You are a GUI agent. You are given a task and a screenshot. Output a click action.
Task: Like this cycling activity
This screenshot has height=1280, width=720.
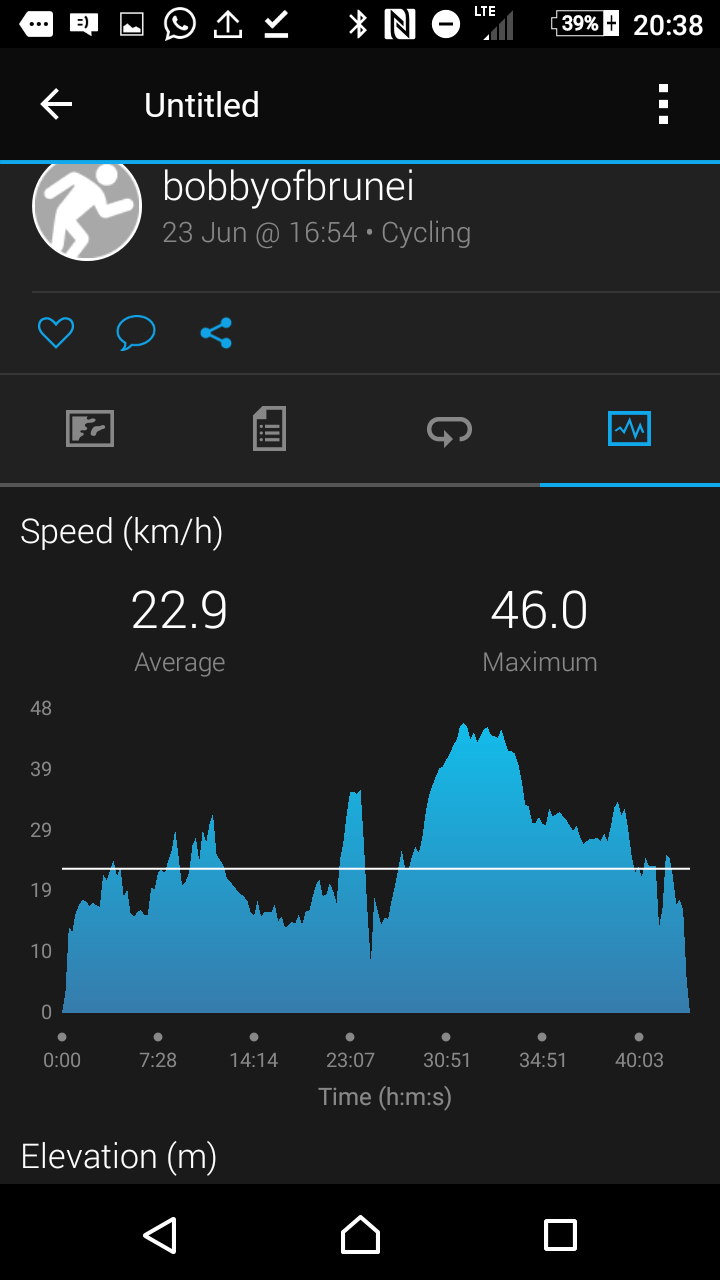(x=56, y=332)
